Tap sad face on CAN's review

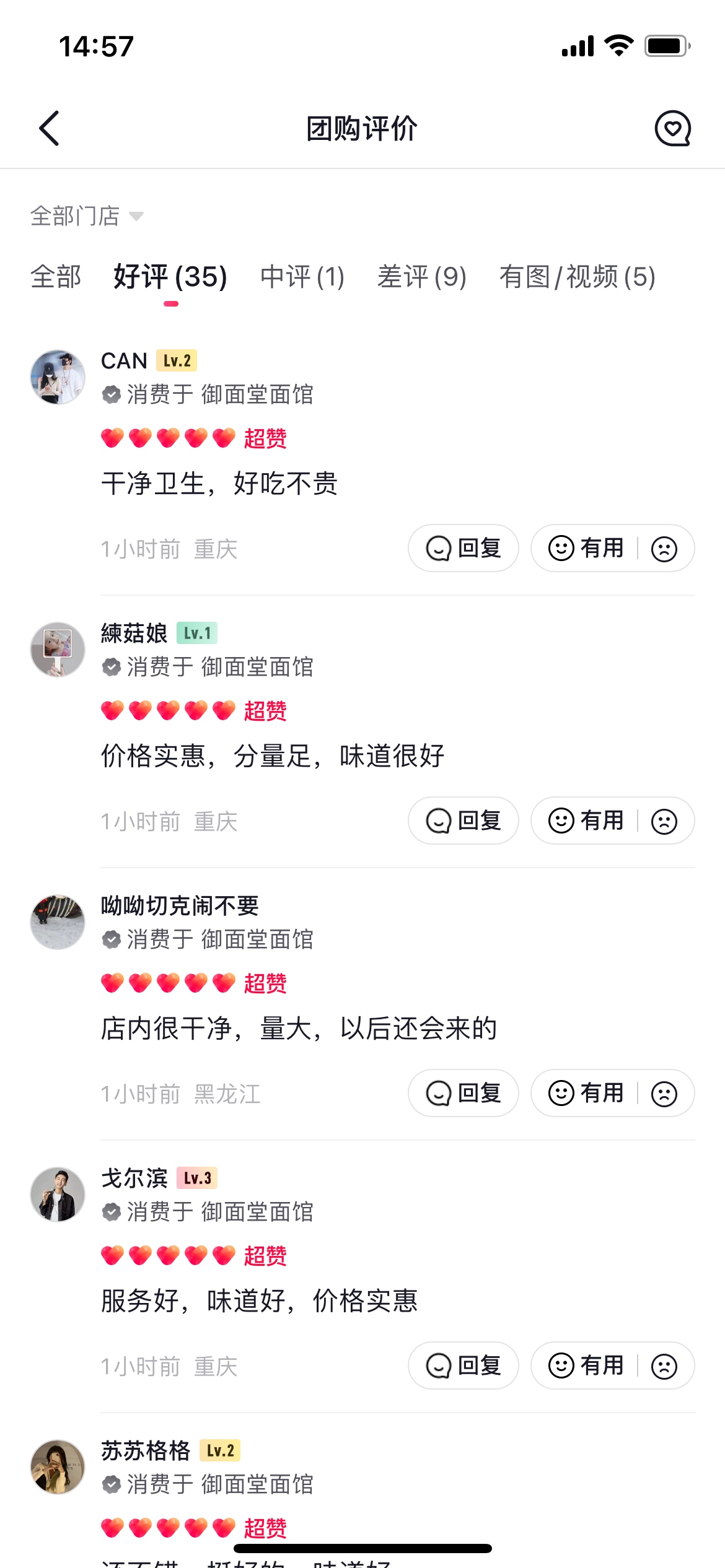pos(664,549)
